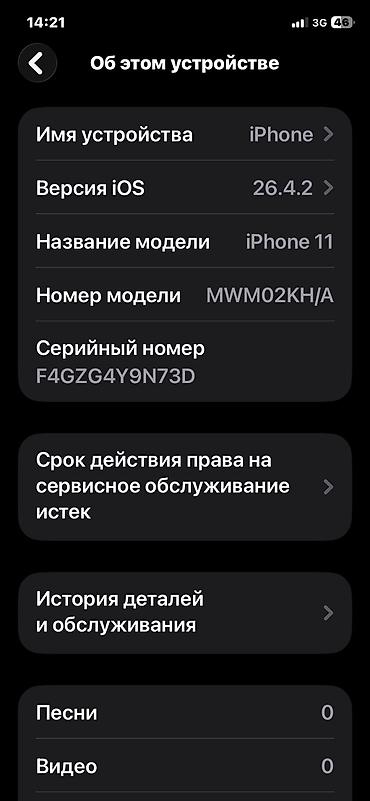The width and height of the screenshot is (370, 801).
Task: Open the Имя устройства row
Action: coord(185,135)
